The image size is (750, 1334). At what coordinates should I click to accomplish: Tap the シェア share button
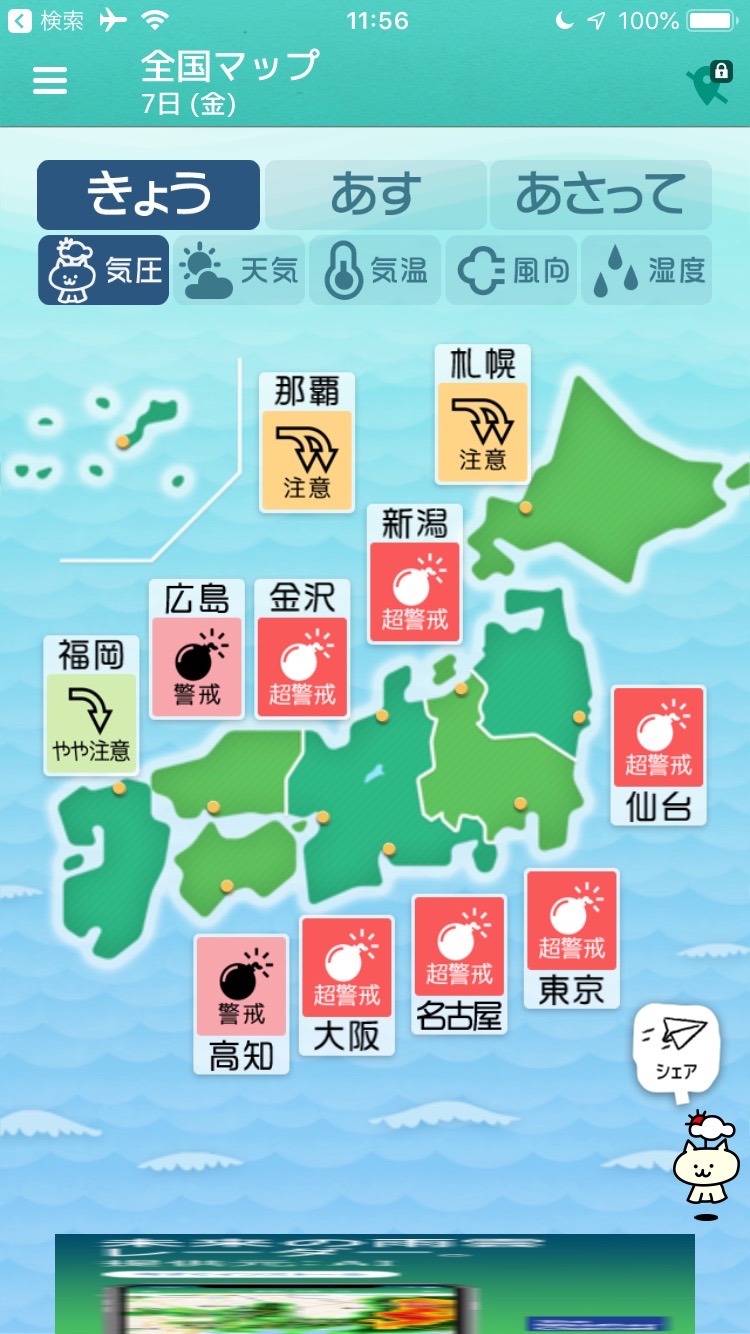676,1048
